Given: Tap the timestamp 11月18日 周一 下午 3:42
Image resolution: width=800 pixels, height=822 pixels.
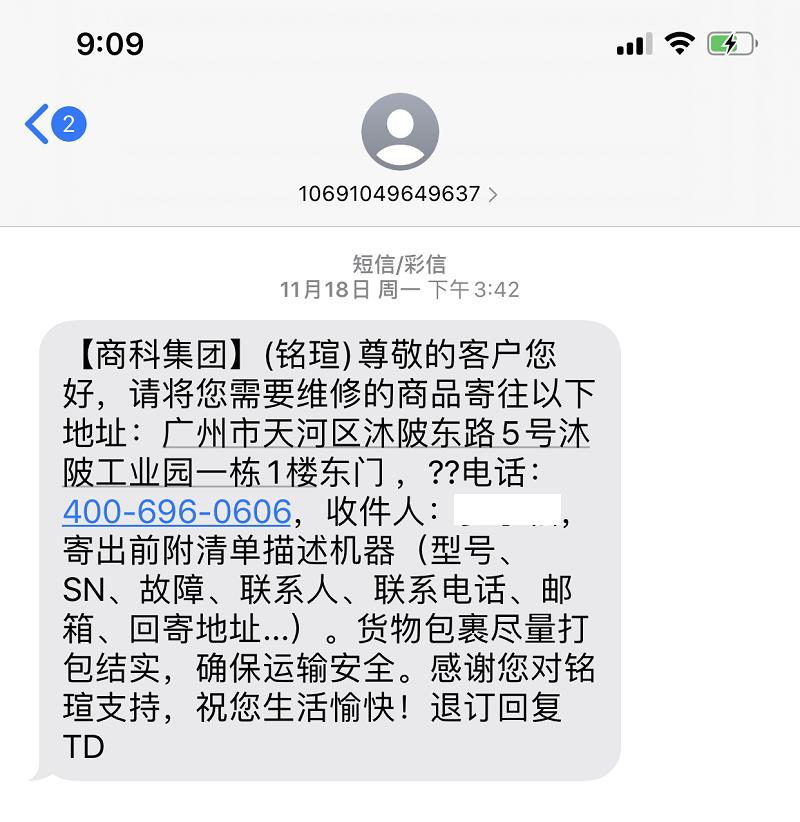Looking at the screenshot, I should click(399, 291).
